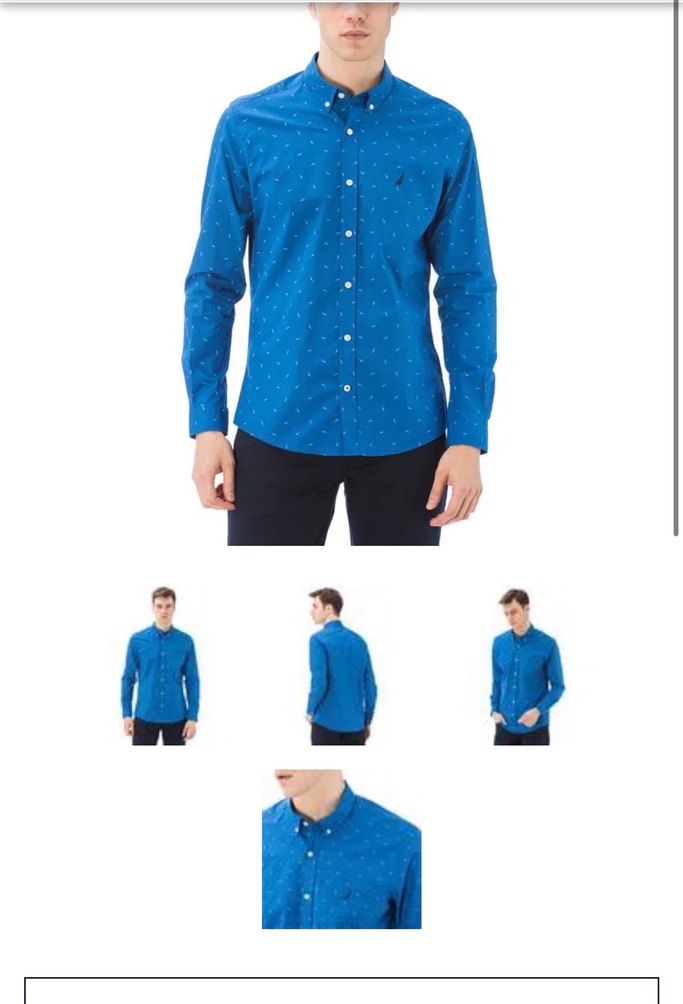Select the back view thumbnail
Viewport: 683px width, 1004px height.
point(341,665)
